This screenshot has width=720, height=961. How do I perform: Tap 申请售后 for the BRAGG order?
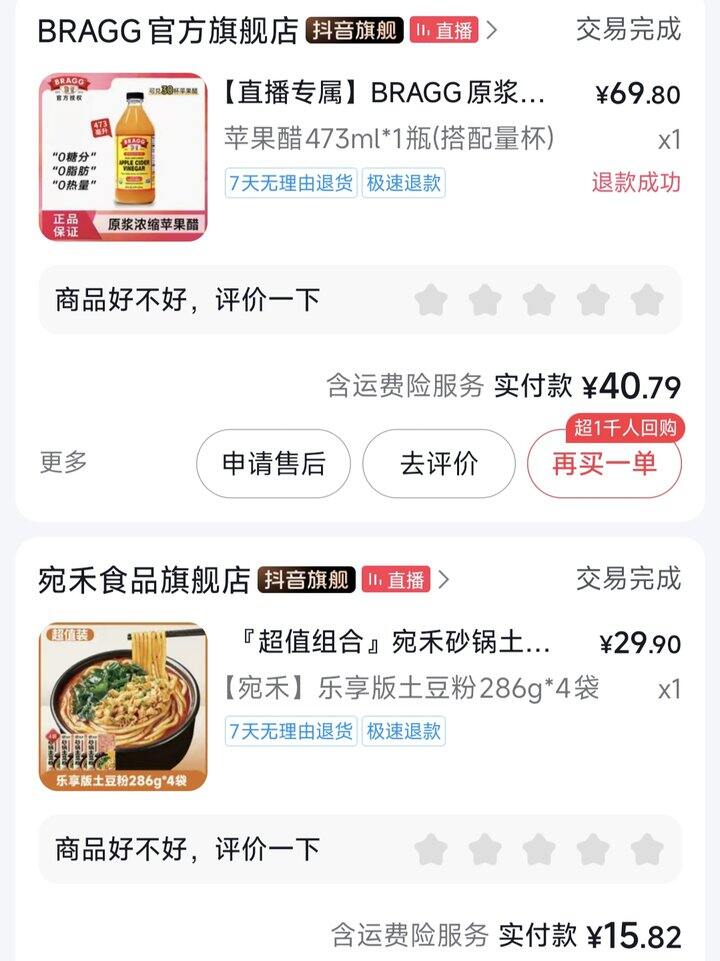(x=273, y=463)
